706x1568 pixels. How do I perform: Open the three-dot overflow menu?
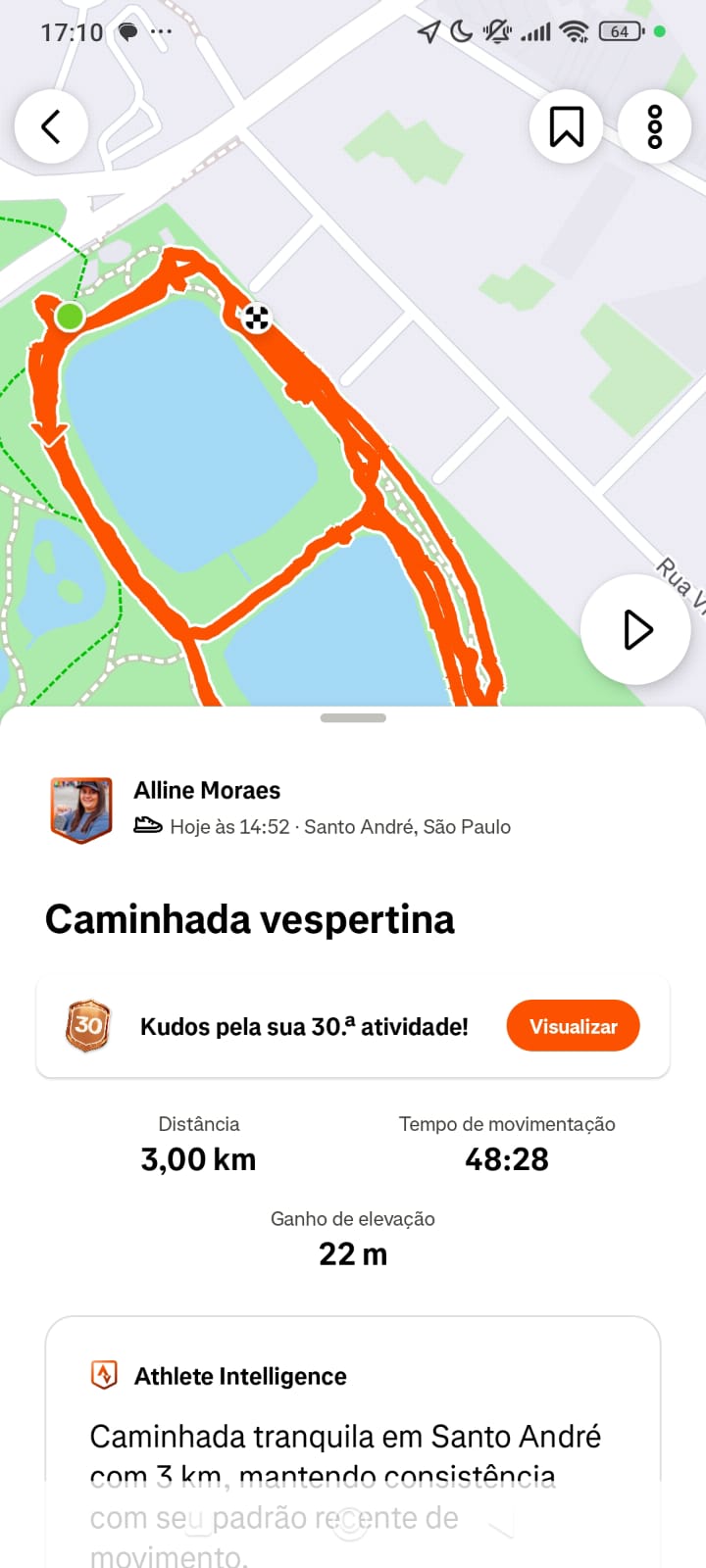[654, 126]
